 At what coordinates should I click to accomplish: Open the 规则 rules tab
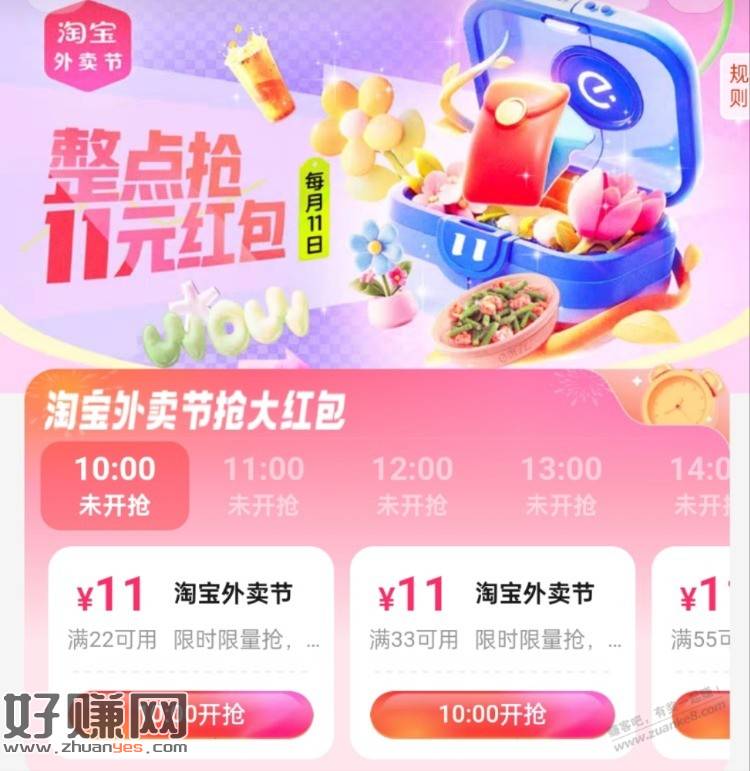click(x=737, y=87)
